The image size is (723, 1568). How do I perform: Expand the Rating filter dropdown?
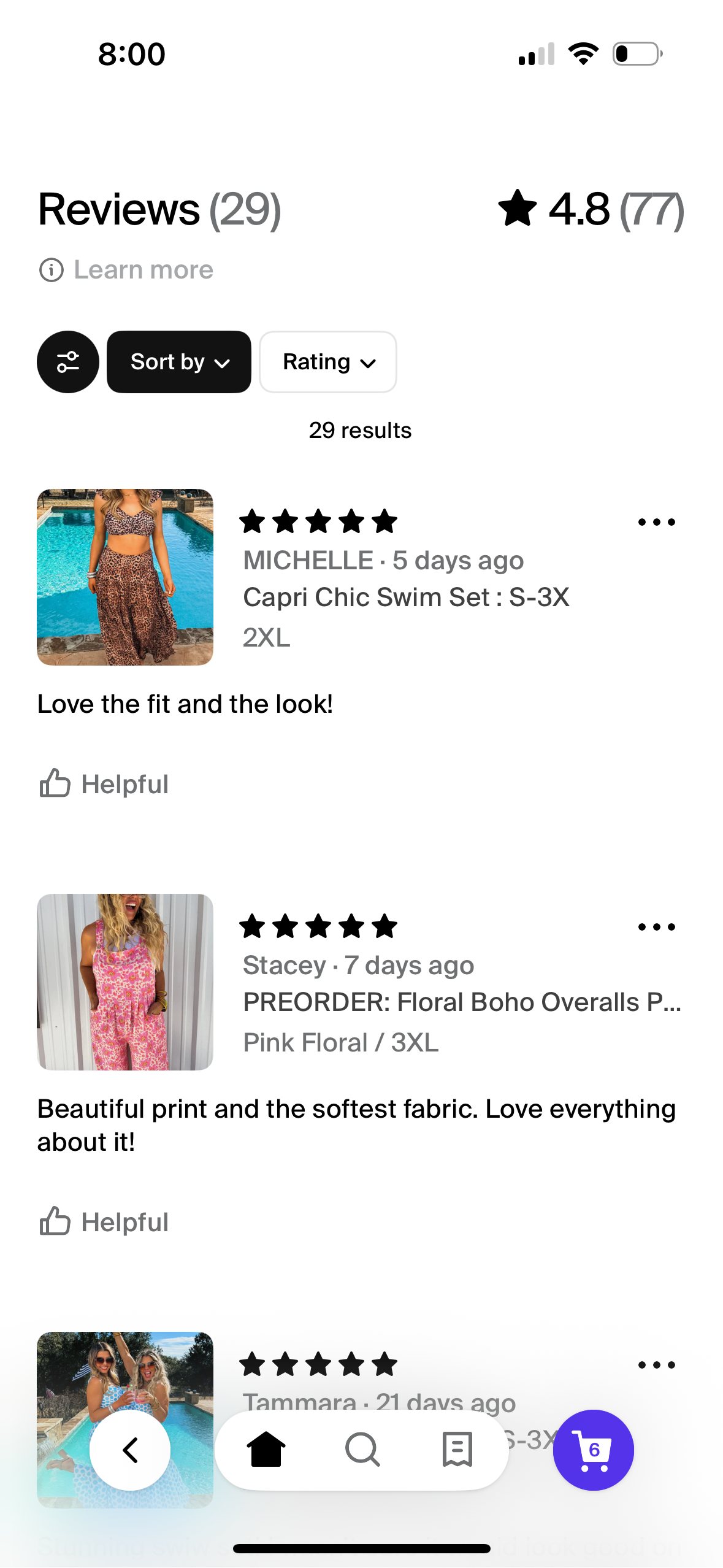[x=328, y=362]
